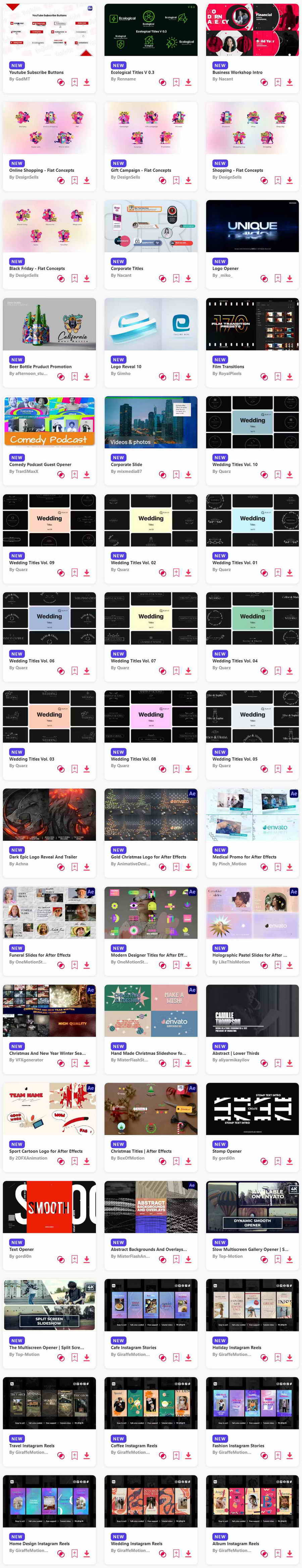Find similar items to Medical Promo for After Effects

264,867
